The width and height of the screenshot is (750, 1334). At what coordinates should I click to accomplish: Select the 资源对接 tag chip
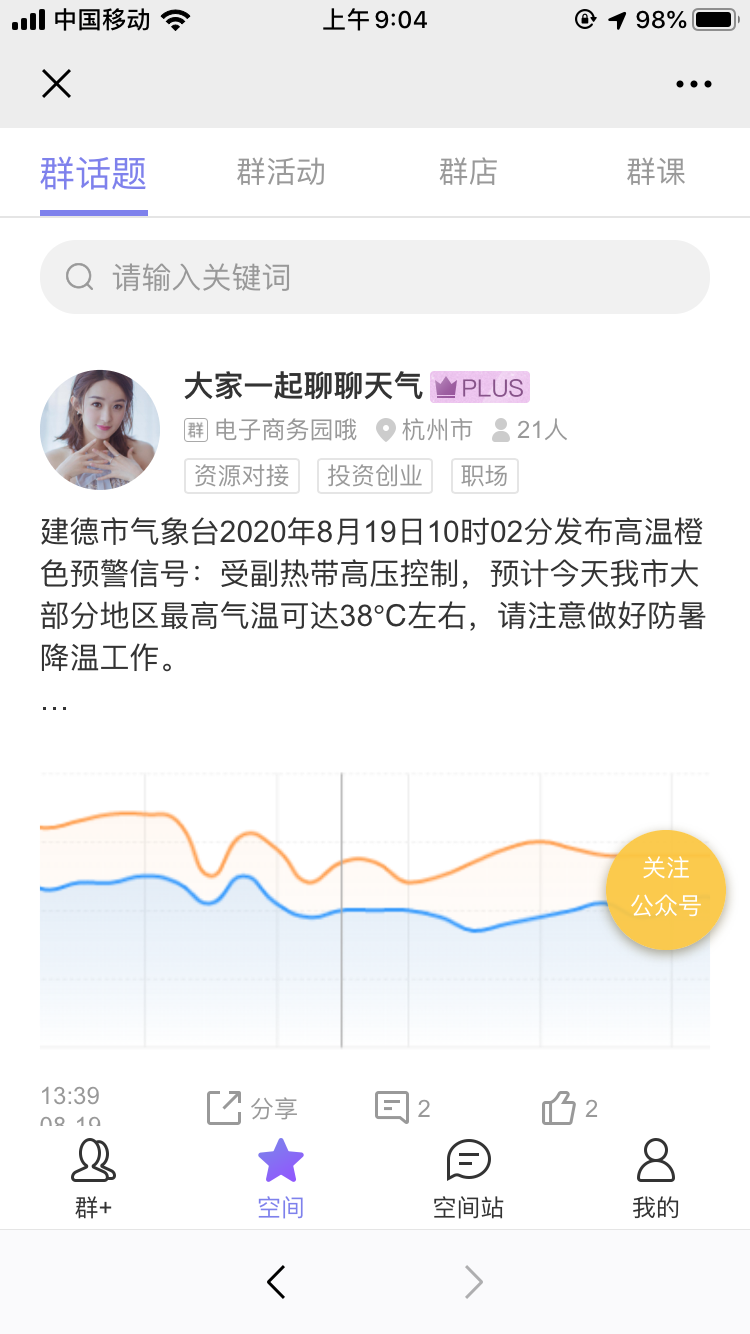pyautogui.click(x=242, y=476)
